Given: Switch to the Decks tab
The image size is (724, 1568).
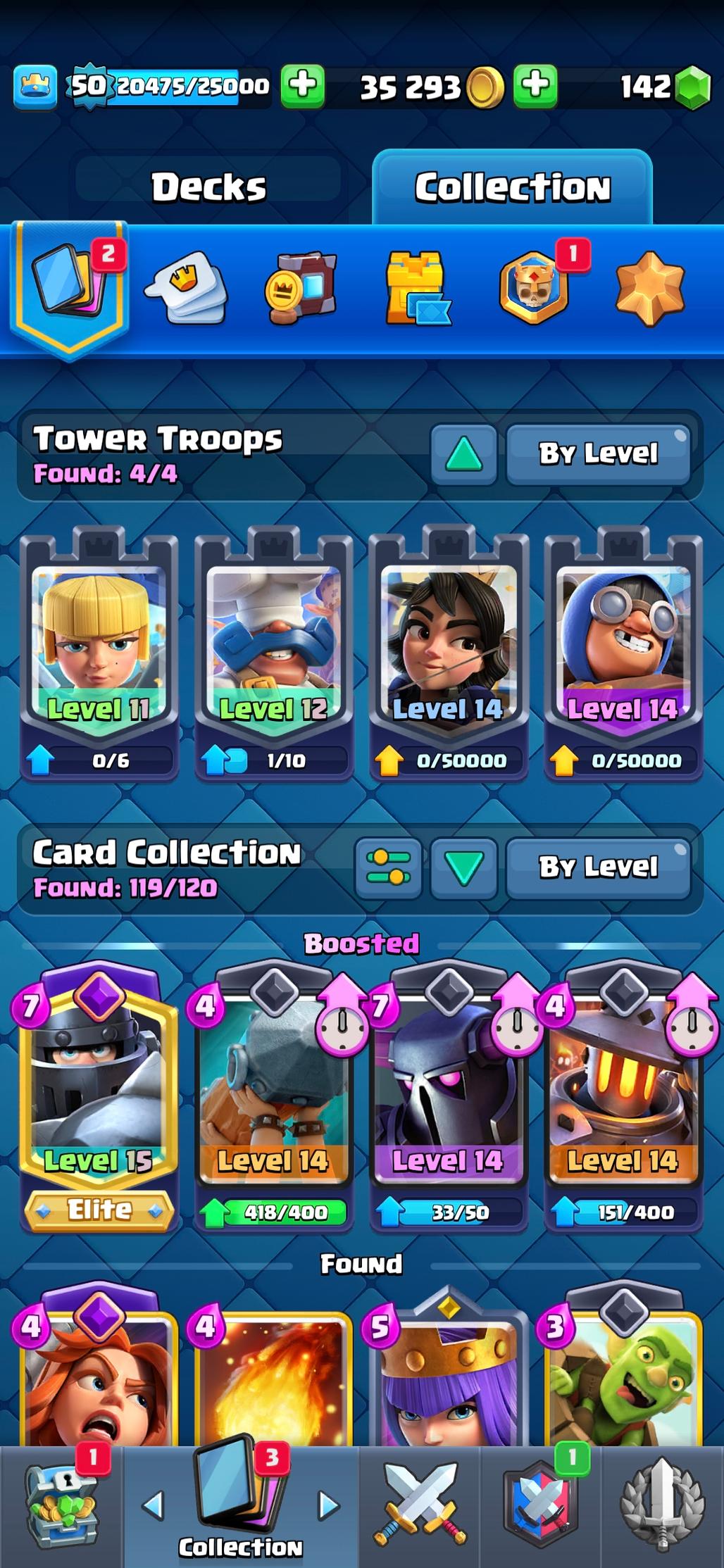Looking at the screenshot, I should coord(208,187).
